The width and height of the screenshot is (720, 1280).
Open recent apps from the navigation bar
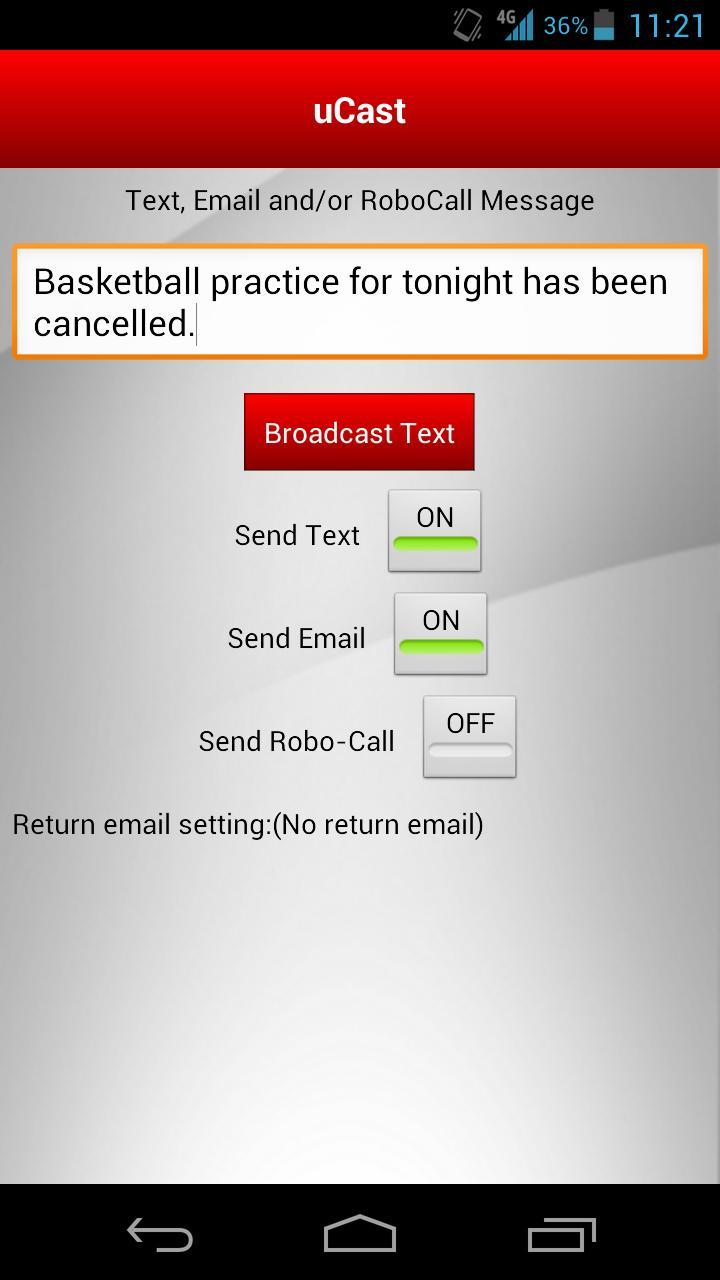pos(561,1234)
